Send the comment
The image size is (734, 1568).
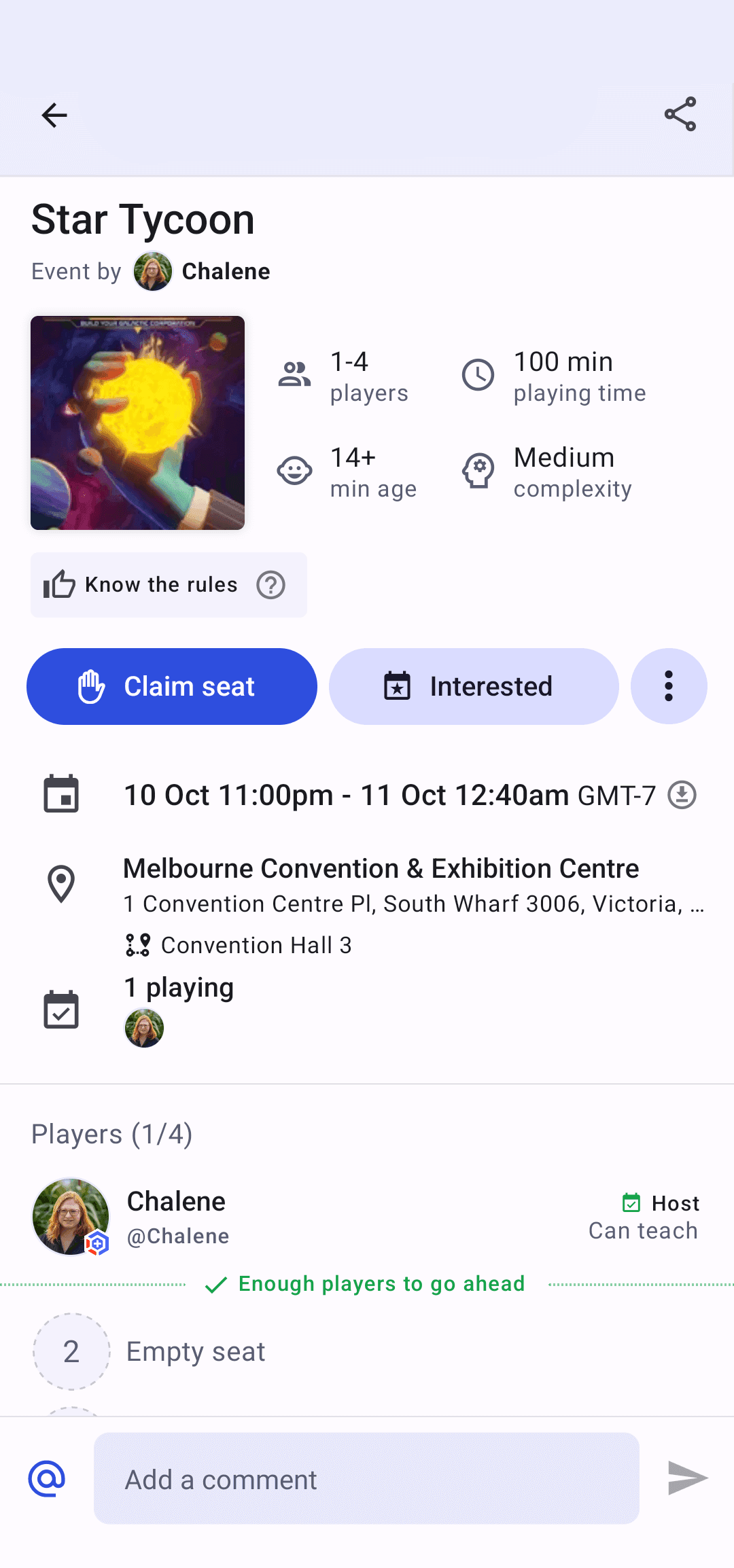coord(687,1478)
